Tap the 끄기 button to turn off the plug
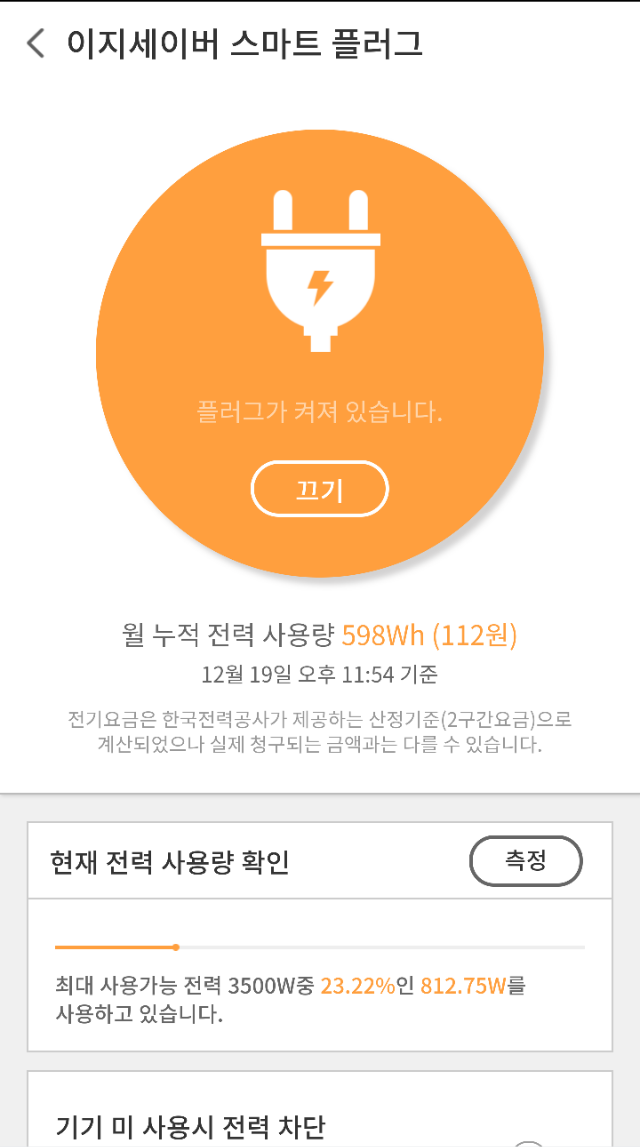 pyautogui.click(x=320, y=489)
